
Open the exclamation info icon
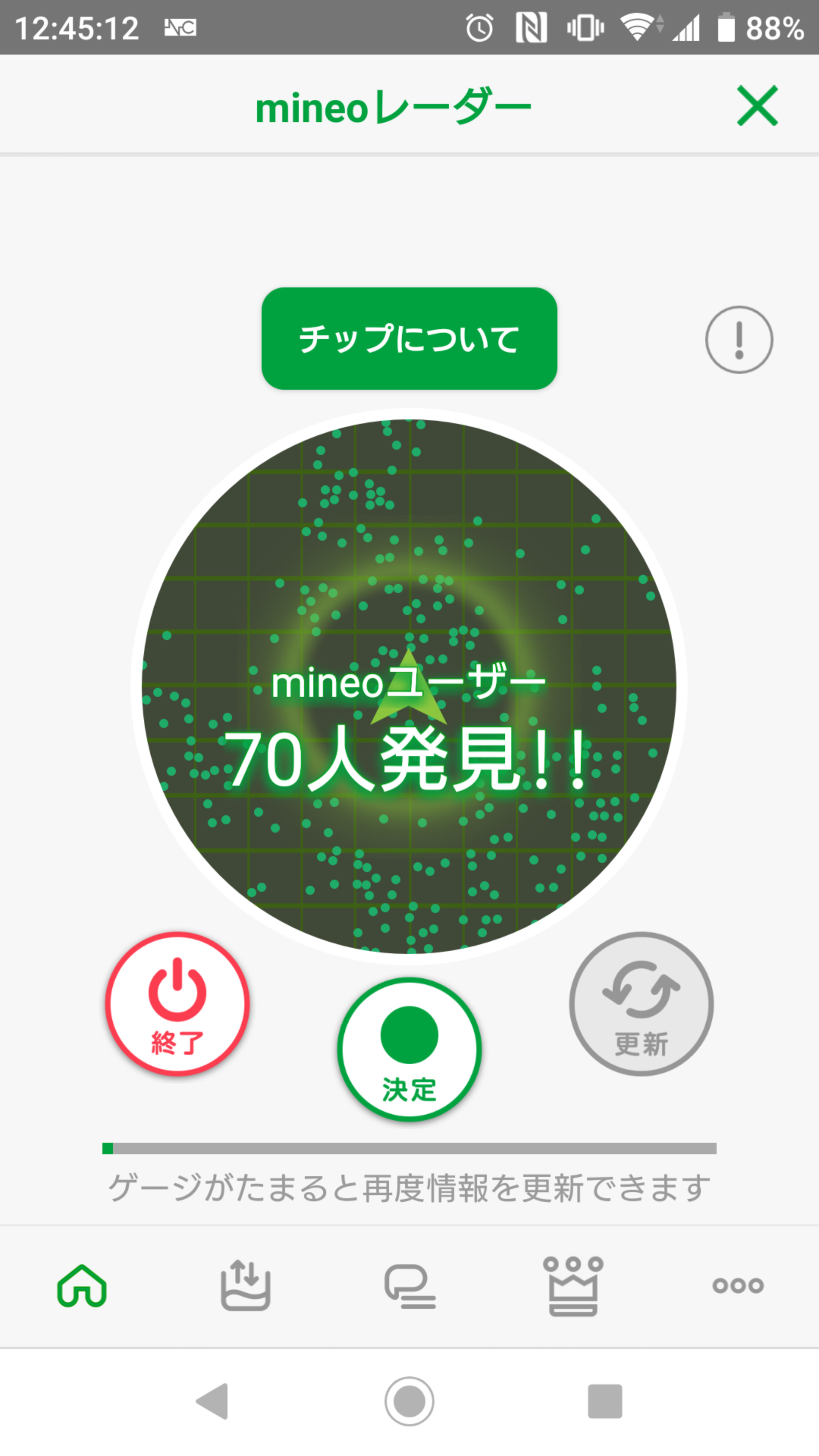[739, 340]
